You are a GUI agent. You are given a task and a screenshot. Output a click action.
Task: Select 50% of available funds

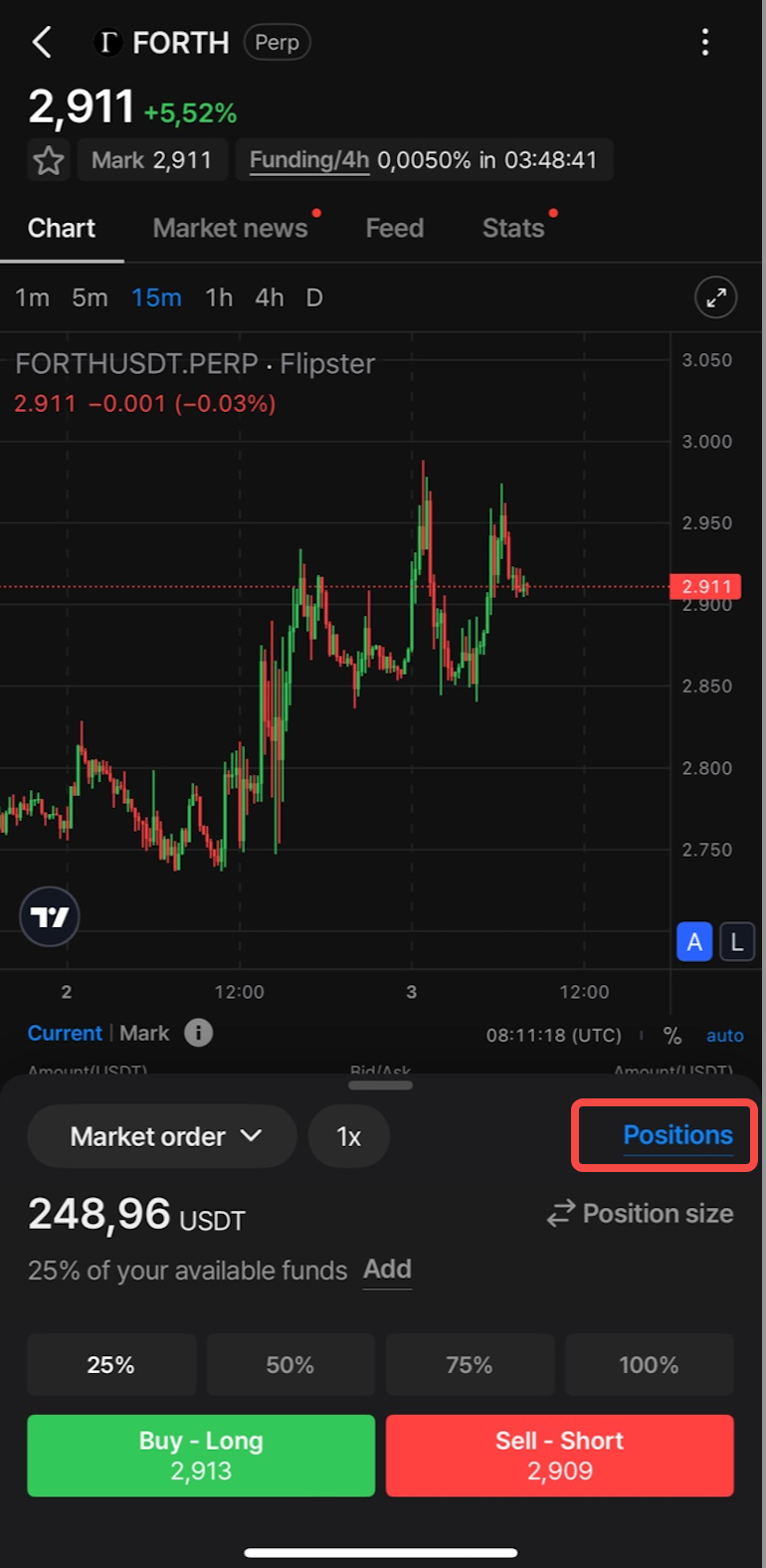(290, 1365)
